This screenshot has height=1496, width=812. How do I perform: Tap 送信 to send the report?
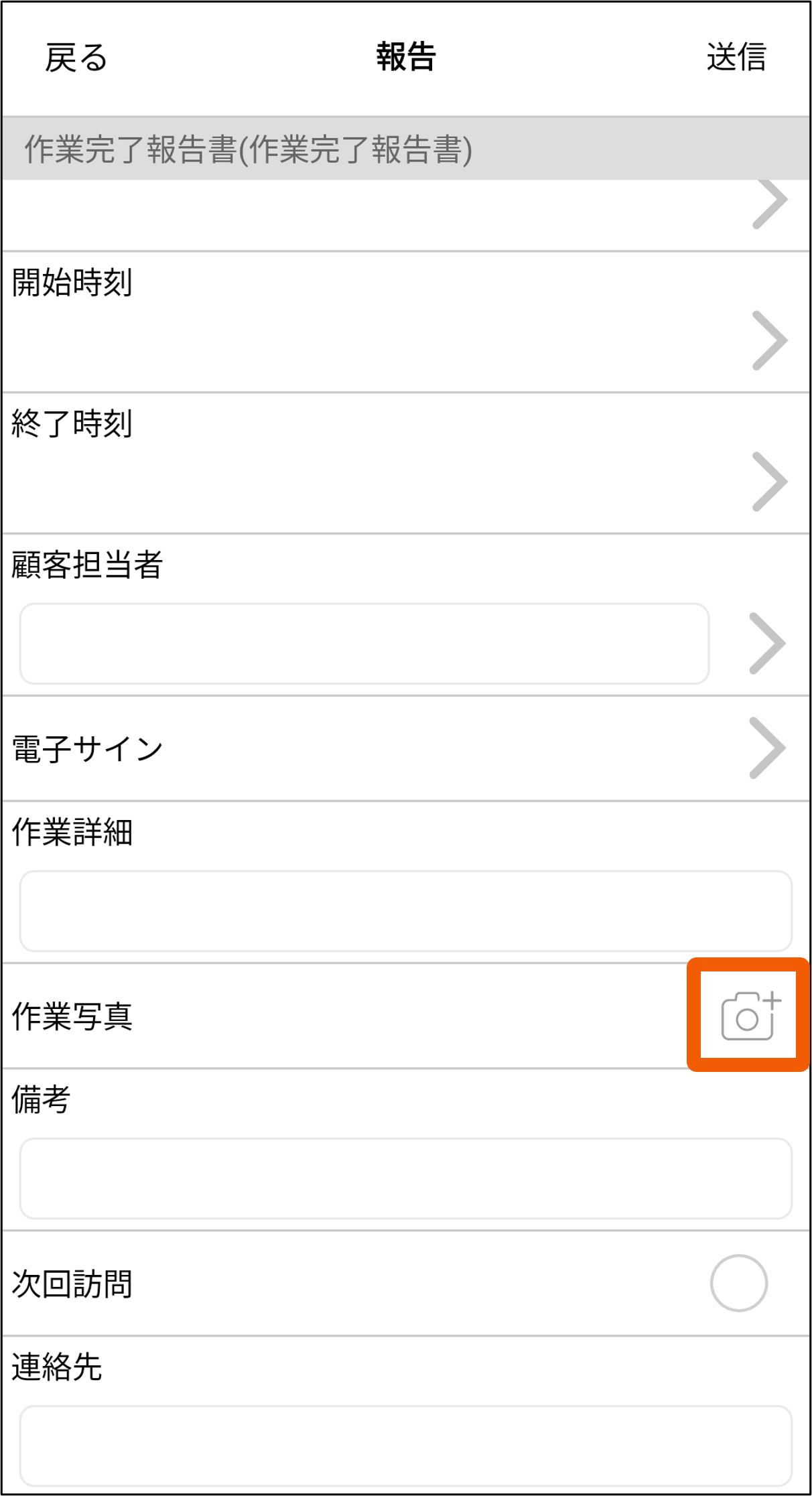(x=736, y=57)
